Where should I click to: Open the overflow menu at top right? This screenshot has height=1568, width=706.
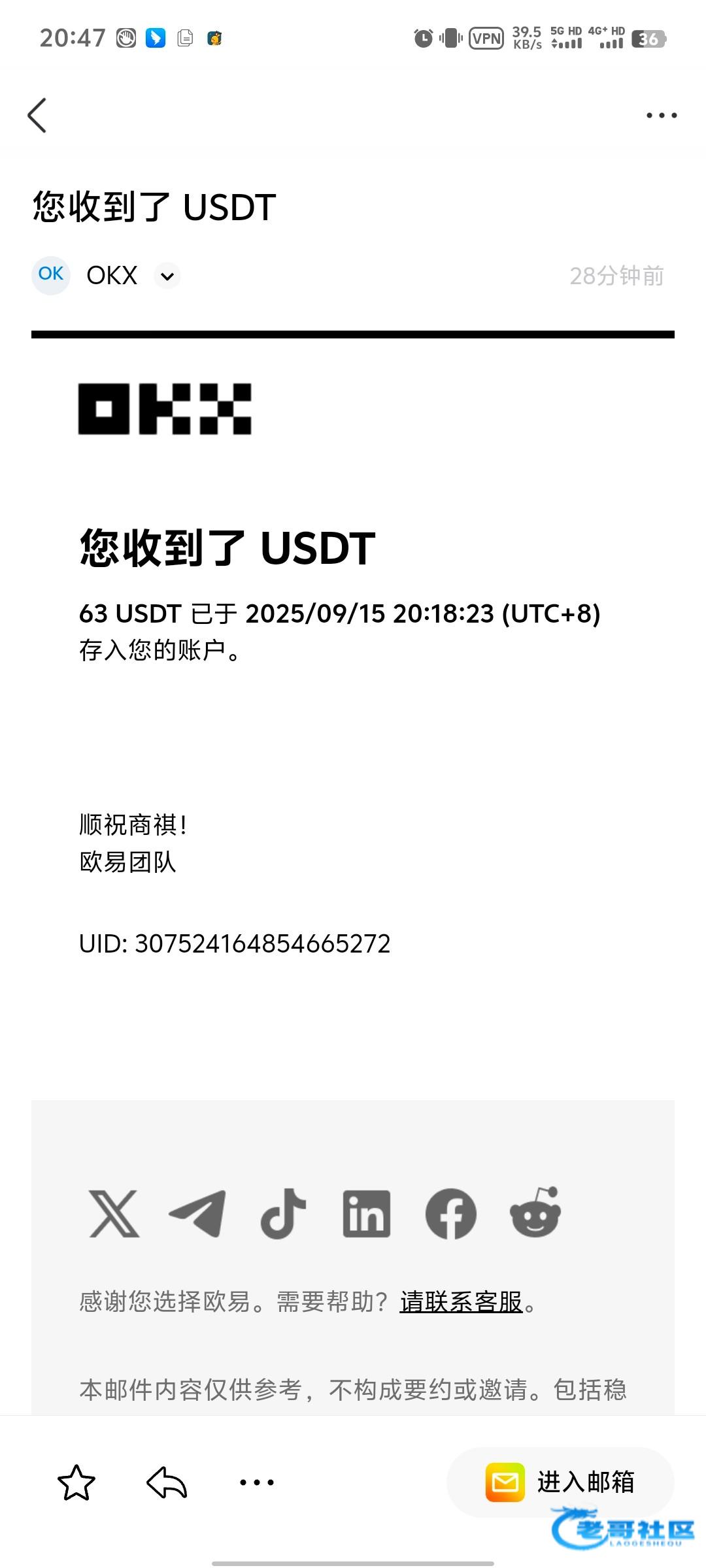[x=662, y=116]
